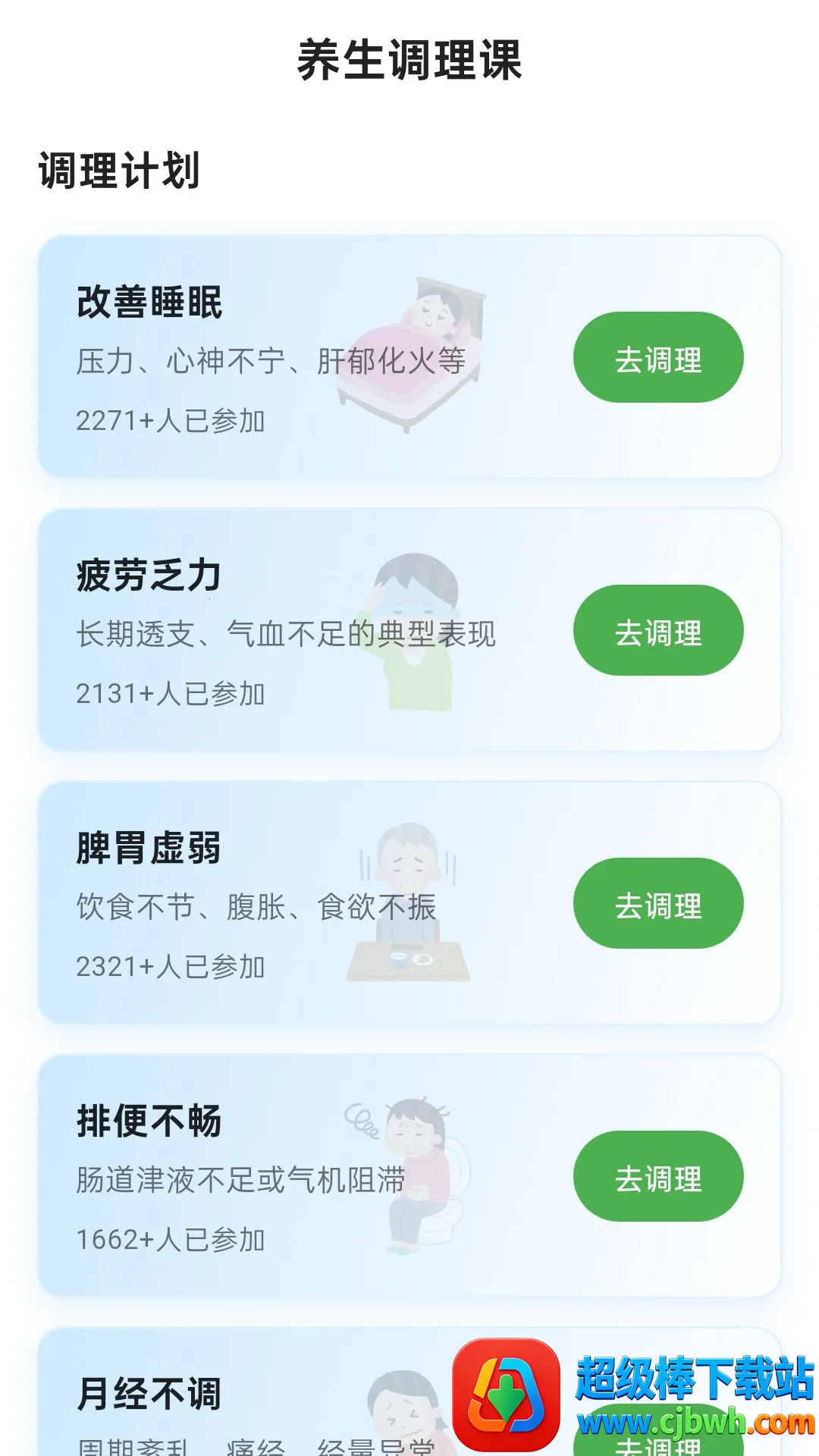Go to 排便不畅 conditioning with 去调理
Image resolution: width=819 pixels, height=1456 pixels.
pyautogui.click(x=658, y=1177)
